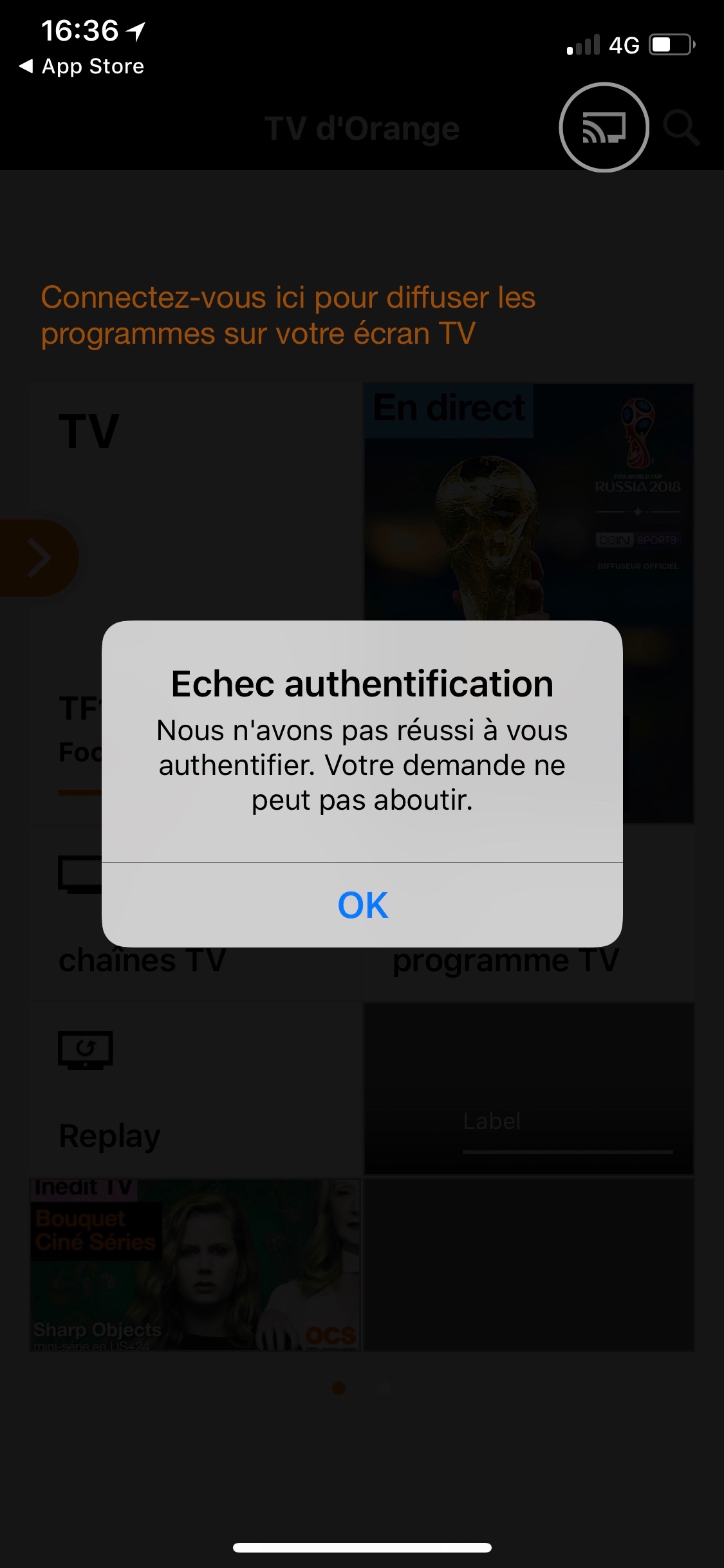This screenshot has width=724, height=1568.
Task: Expand the orange side arrow tab
Action: tap(39, 558)
